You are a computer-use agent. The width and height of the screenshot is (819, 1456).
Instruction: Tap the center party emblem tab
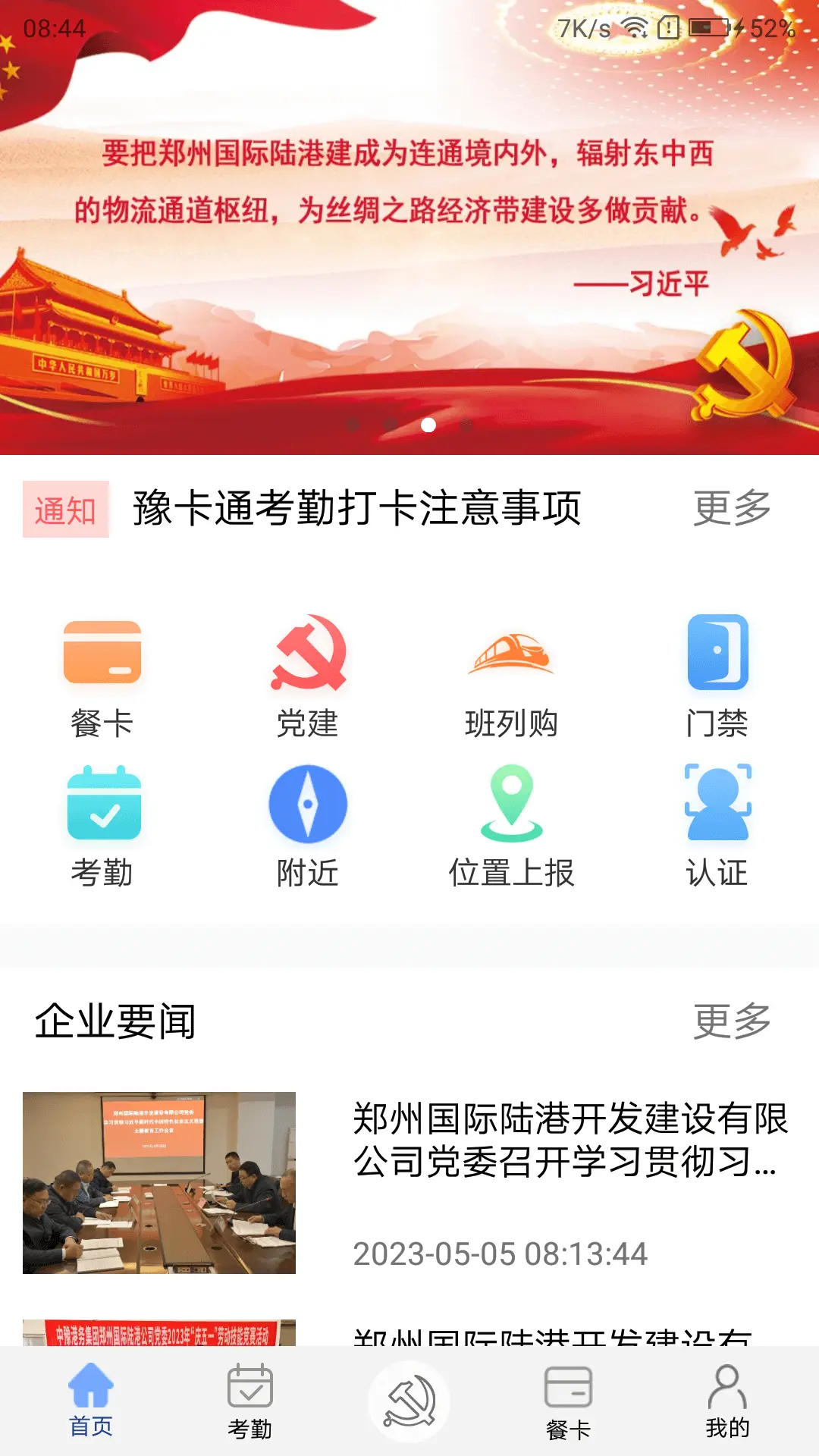tap(409, 1401)
